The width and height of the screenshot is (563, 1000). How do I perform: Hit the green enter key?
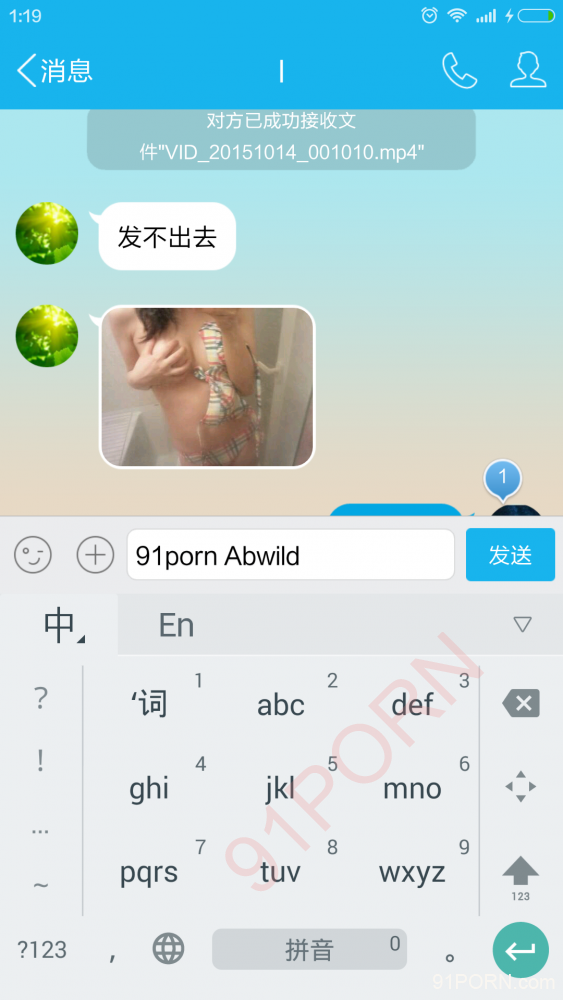click(x=520, y=950)
